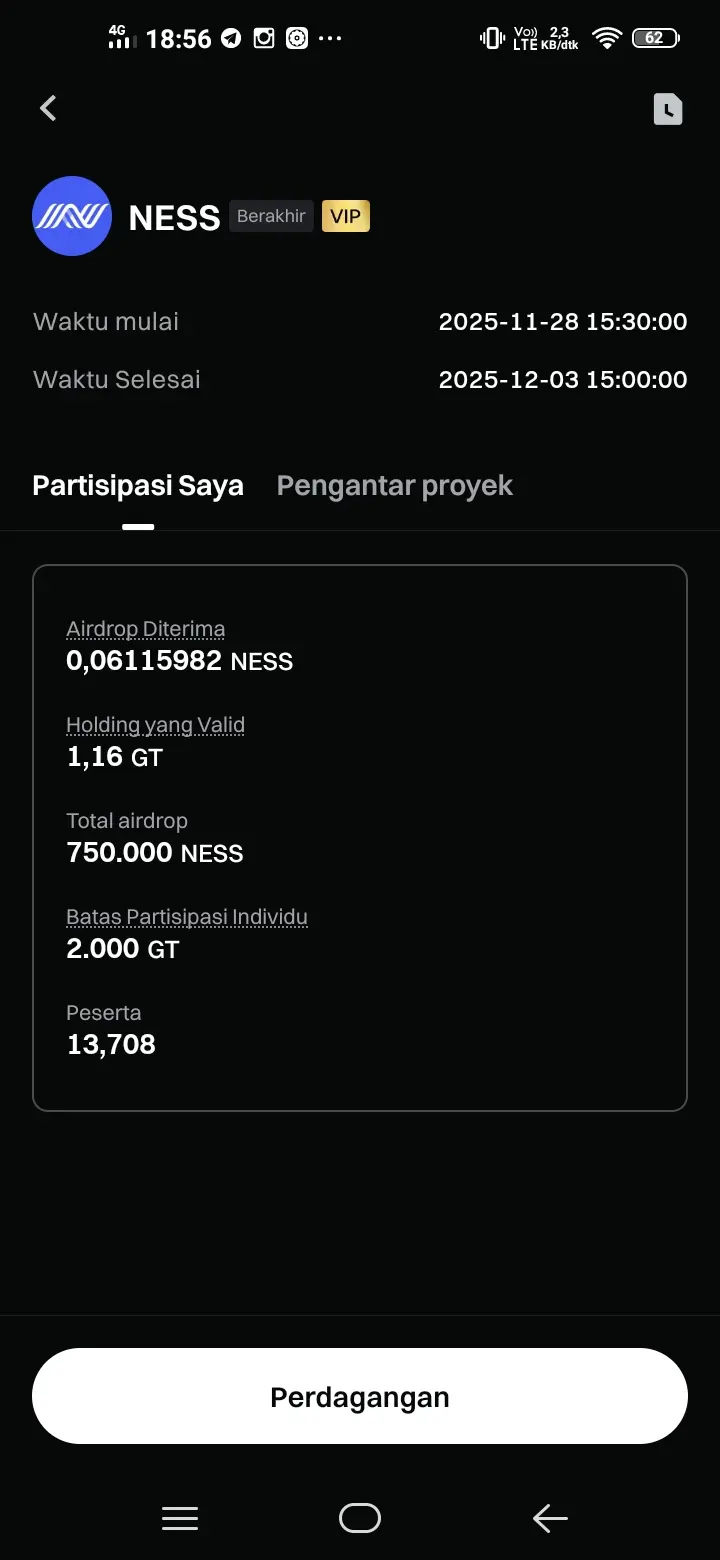Open the Holding yang Valid tooltip label
The width and height of the screenshot is (720, 1560).
(155, 724)
